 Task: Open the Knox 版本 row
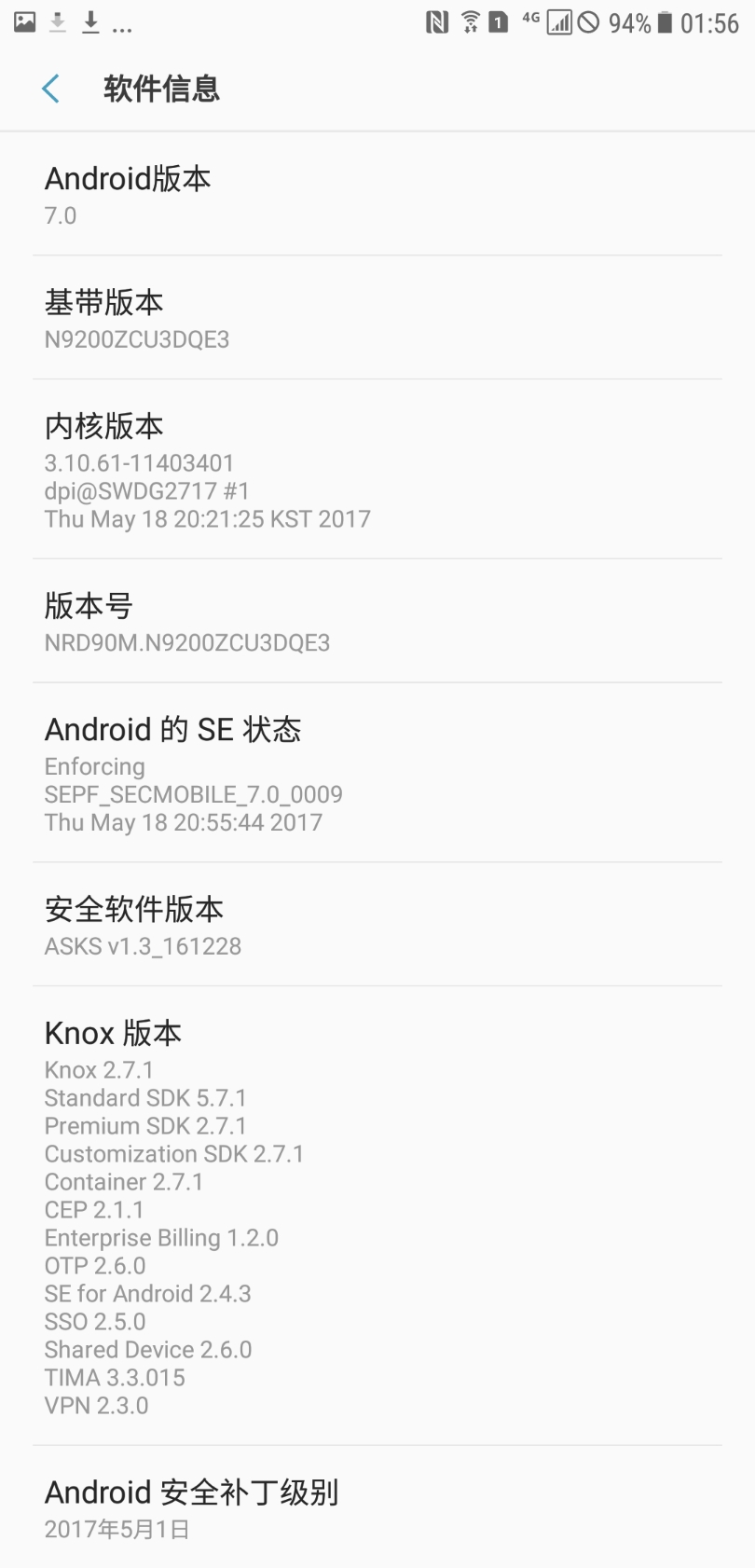click(x=377, y=1217)
